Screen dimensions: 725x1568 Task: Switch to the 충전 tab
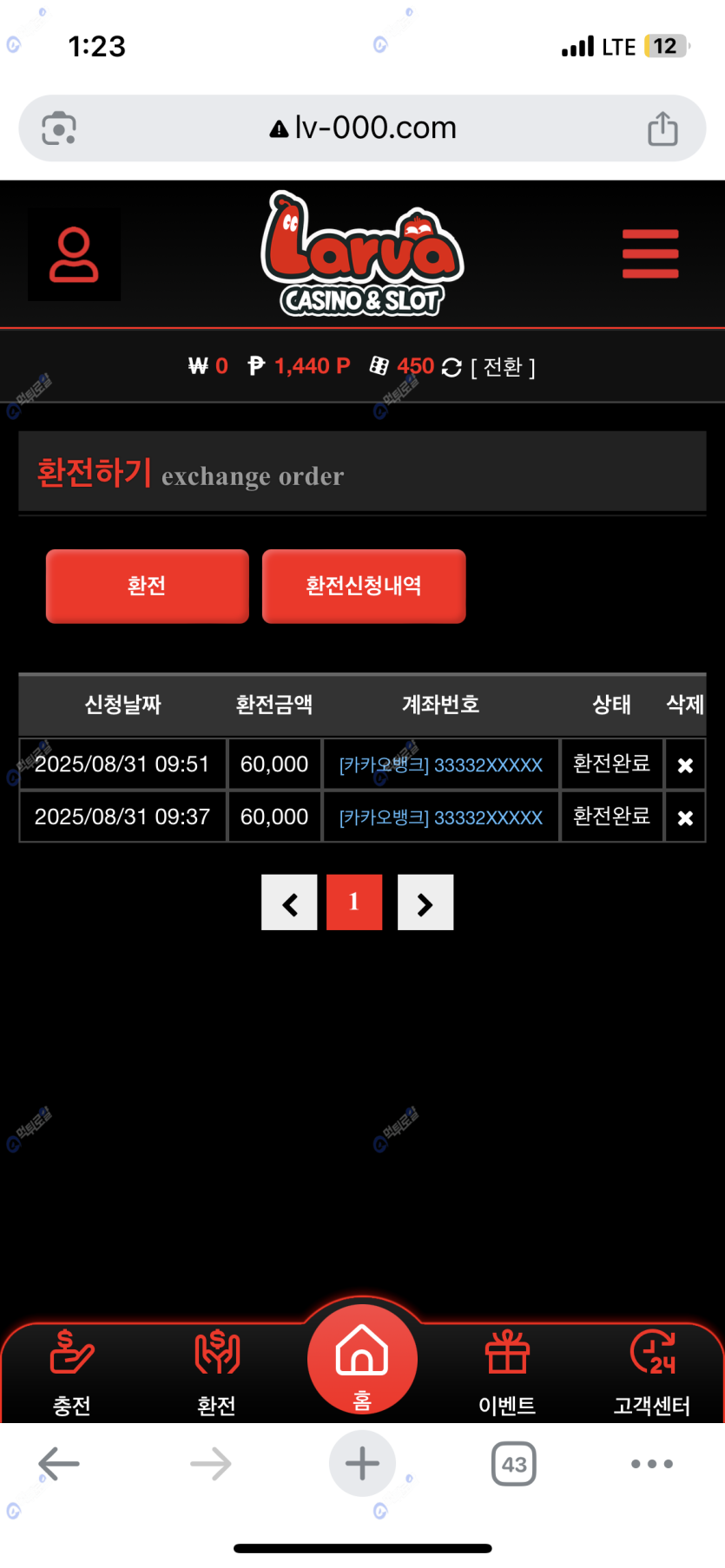(x=72, y=1371)
